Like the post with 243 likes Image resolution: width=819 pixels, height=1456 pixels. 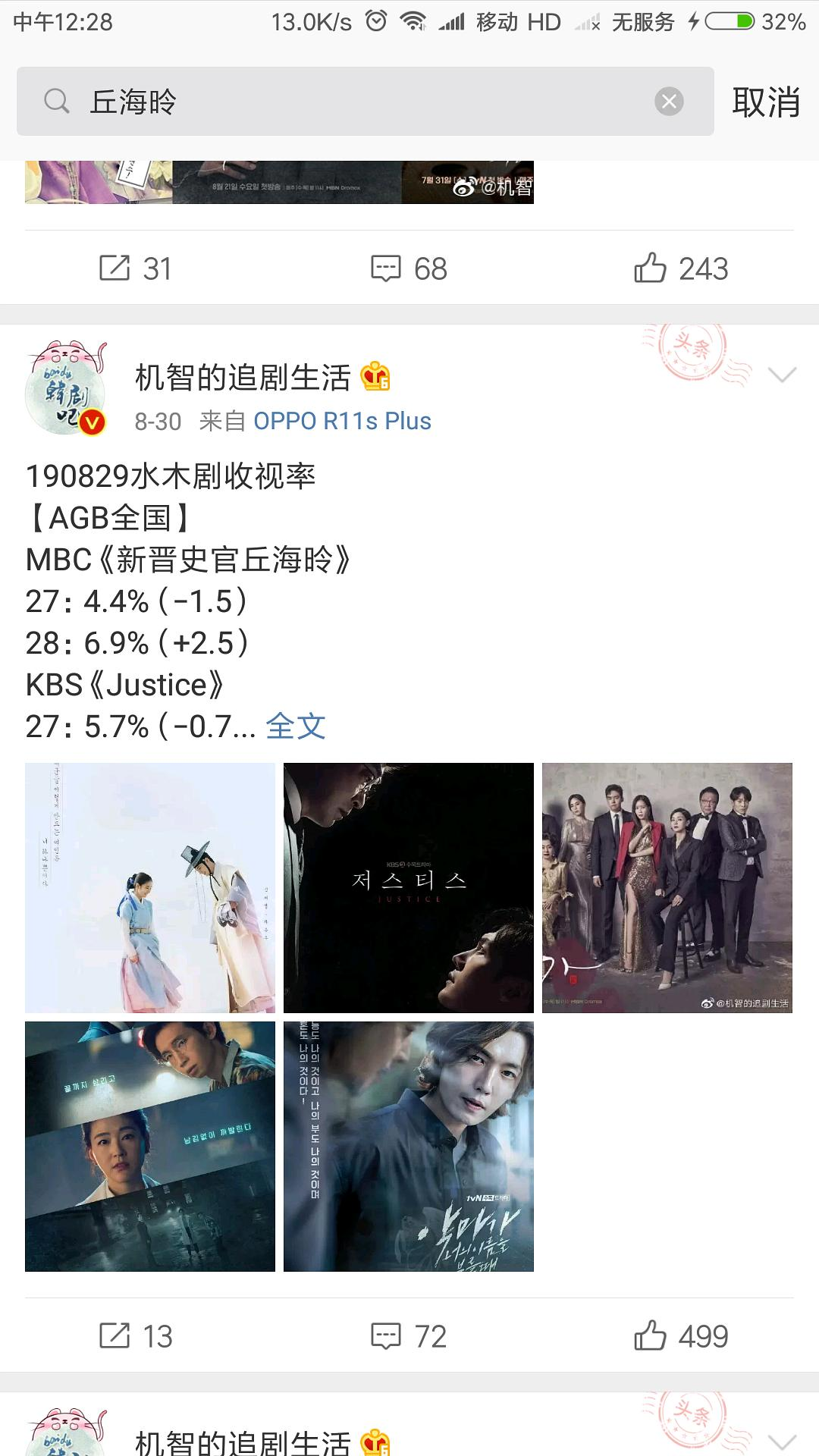(x=681, y=268)
